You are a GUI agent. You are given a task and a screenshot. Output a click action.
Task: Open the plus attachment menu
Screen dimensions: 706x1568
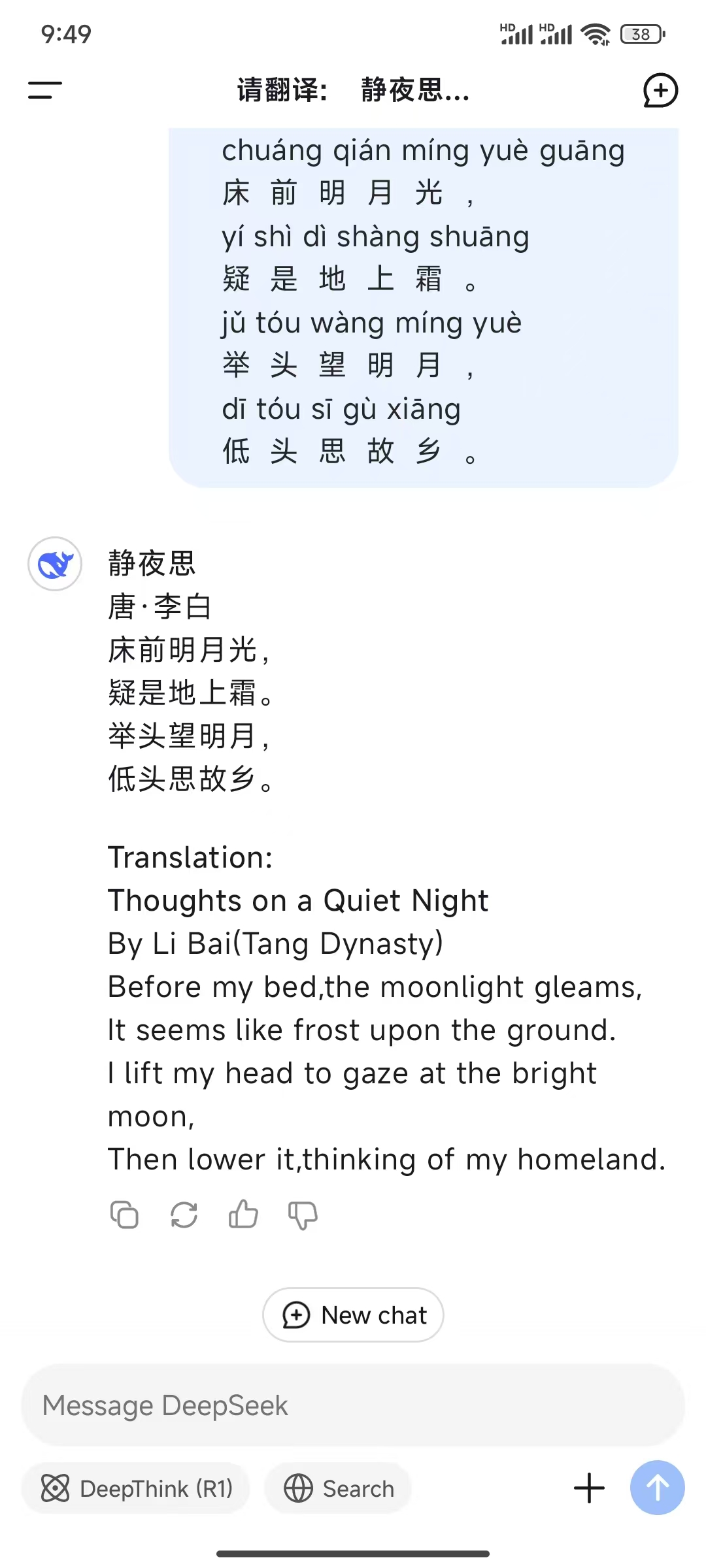click(x=589, y=1488)
